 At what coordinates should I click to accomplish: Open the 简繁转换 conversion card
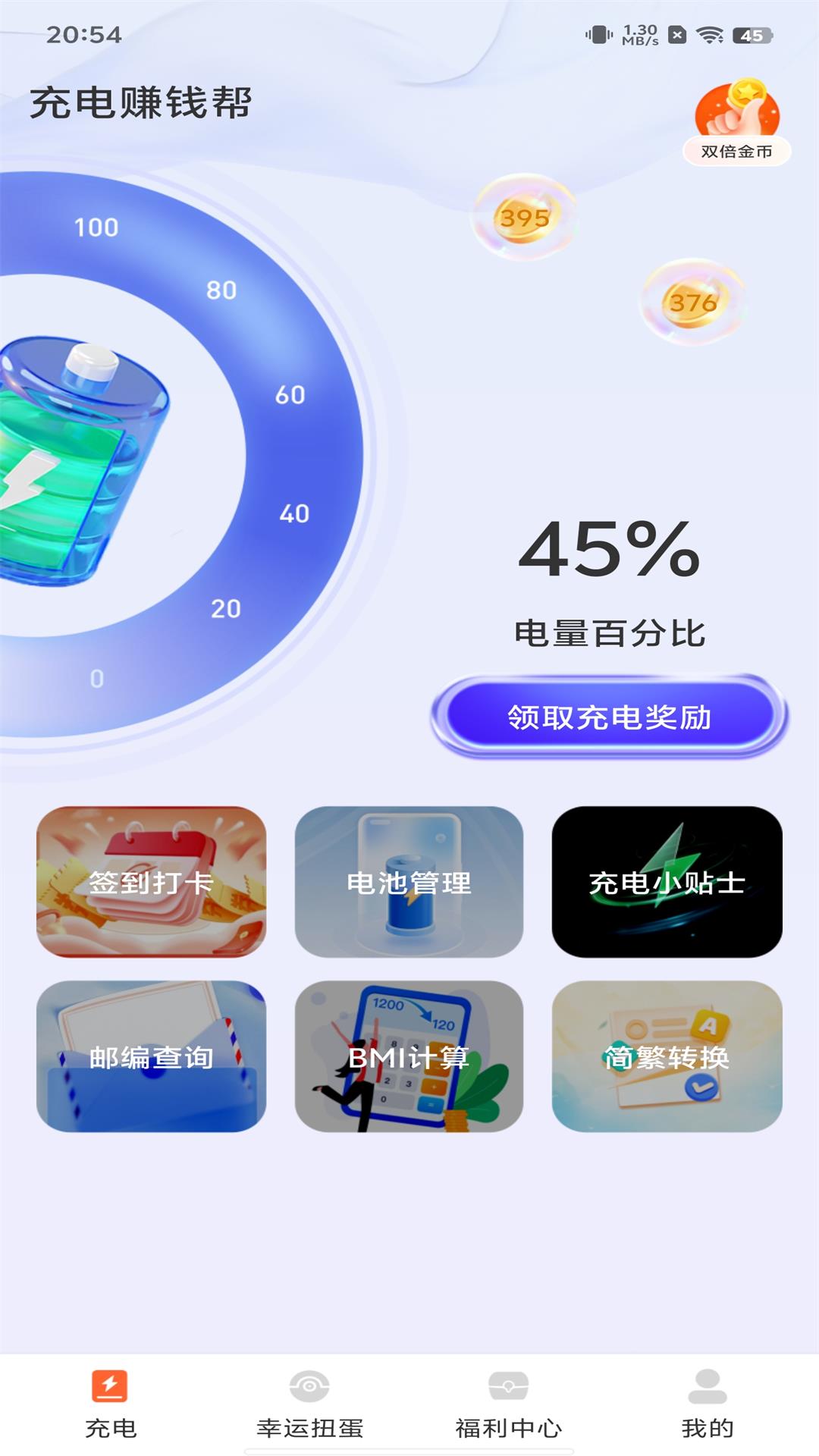point(667,1056)
